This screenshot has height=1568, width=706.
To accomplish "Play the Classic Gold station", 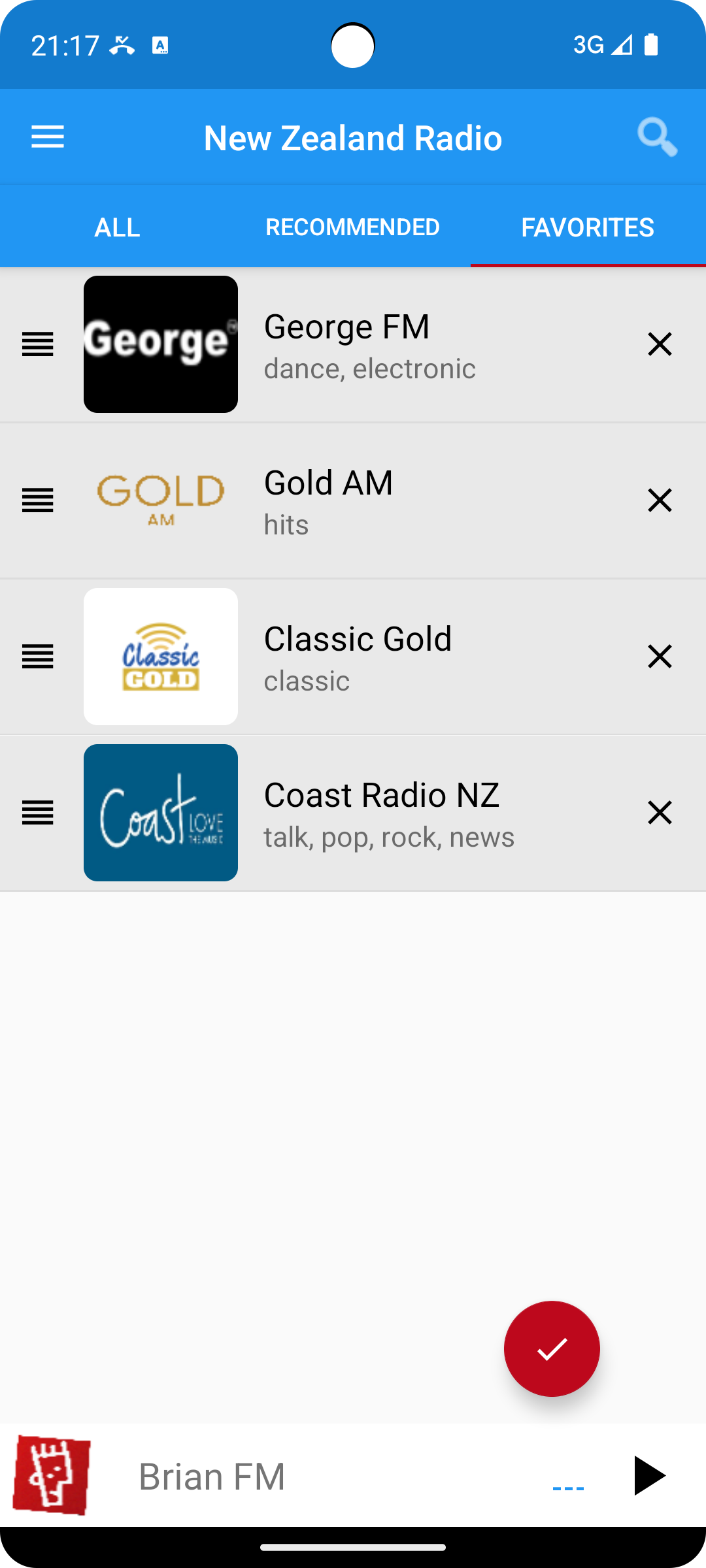I will [x=353, y=657].
